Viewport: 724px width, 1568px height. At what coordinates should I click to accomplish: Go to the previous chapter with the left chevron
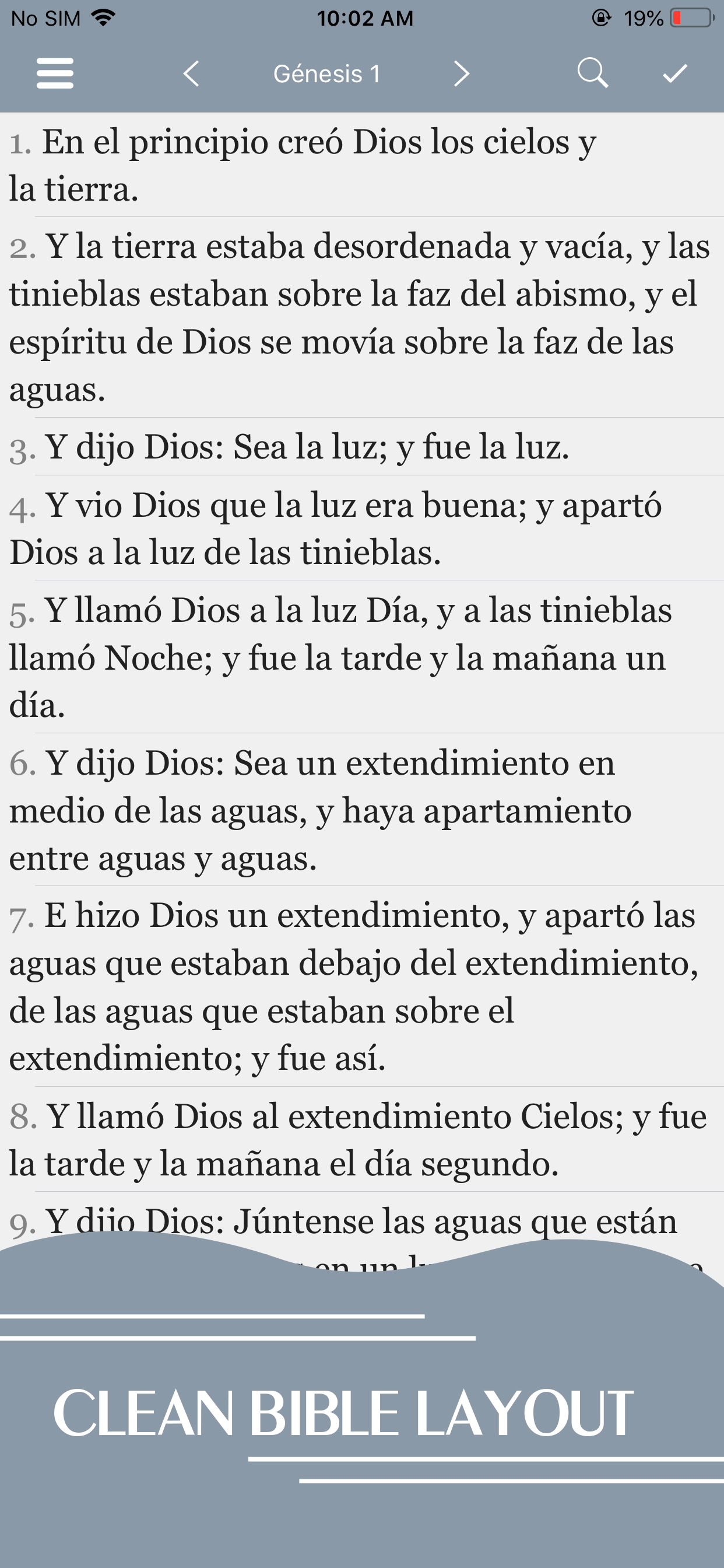[x=191, y=74]
